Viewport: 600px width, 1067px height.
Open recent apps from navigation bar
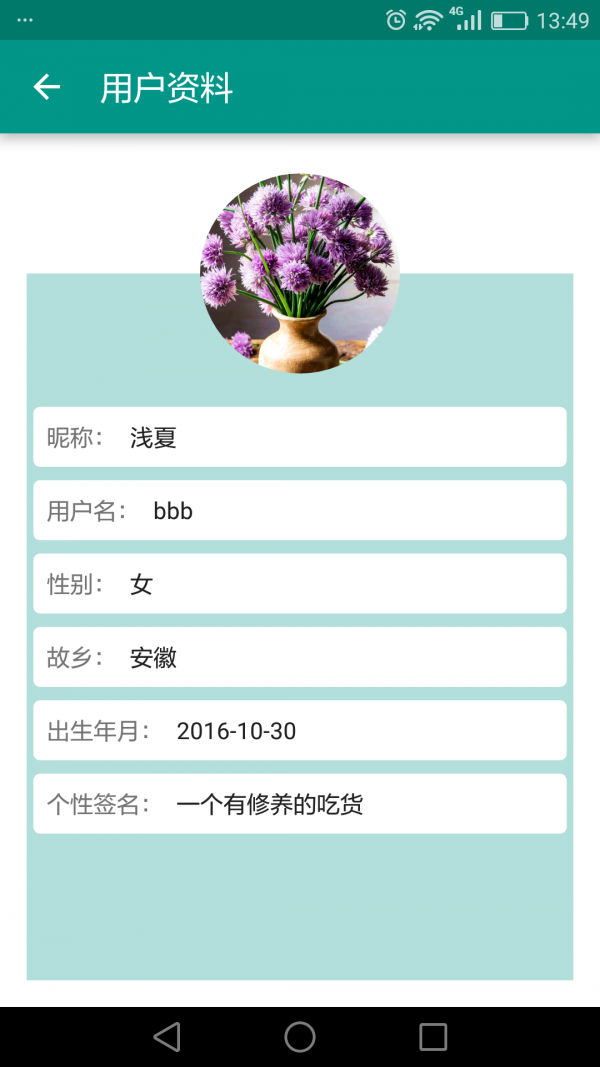pos(433,1037)
